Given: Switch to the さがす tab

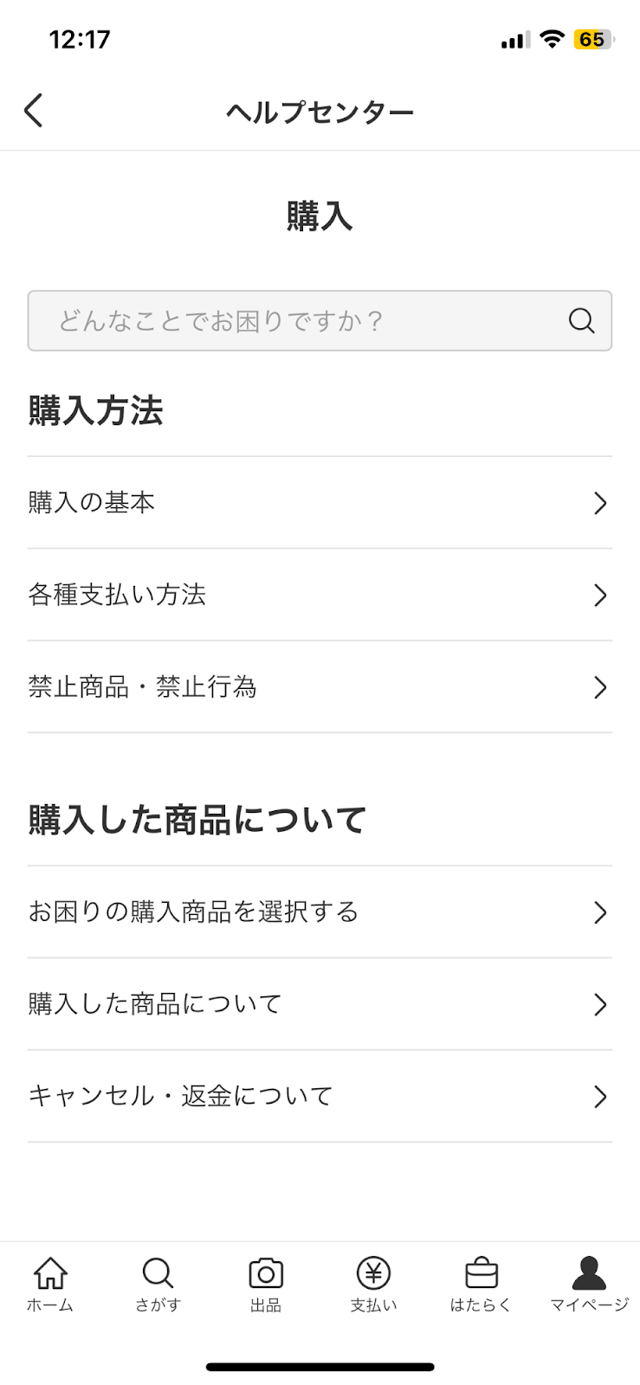Looking at the screenshot, I should 158,1284.
